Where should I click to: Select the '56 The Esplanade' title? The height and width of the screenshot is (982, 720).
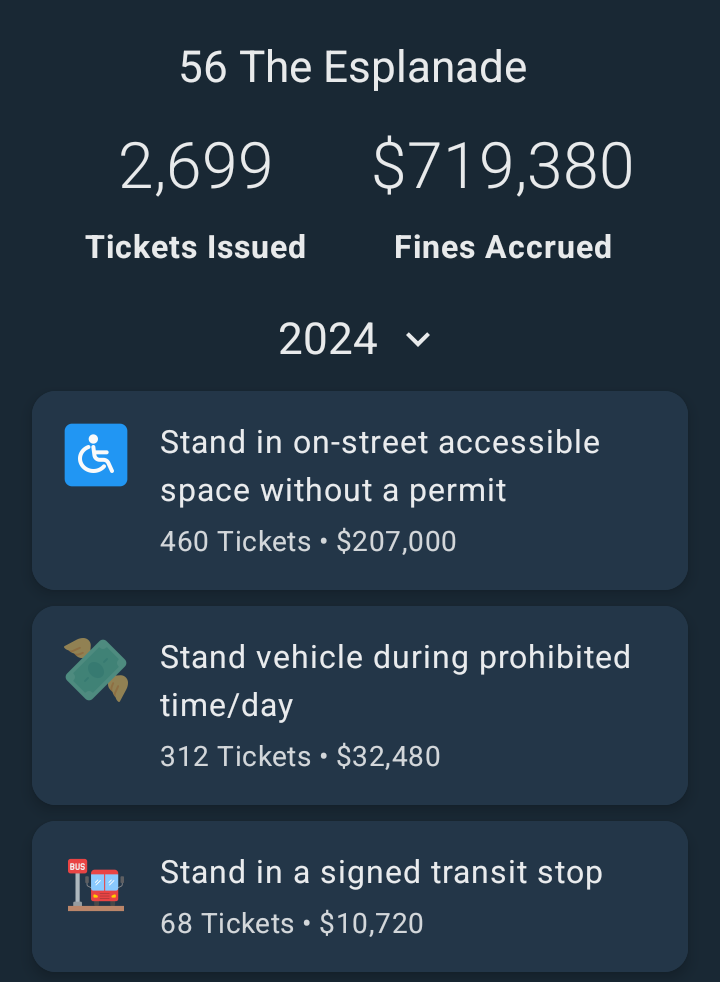coord(353,67)
